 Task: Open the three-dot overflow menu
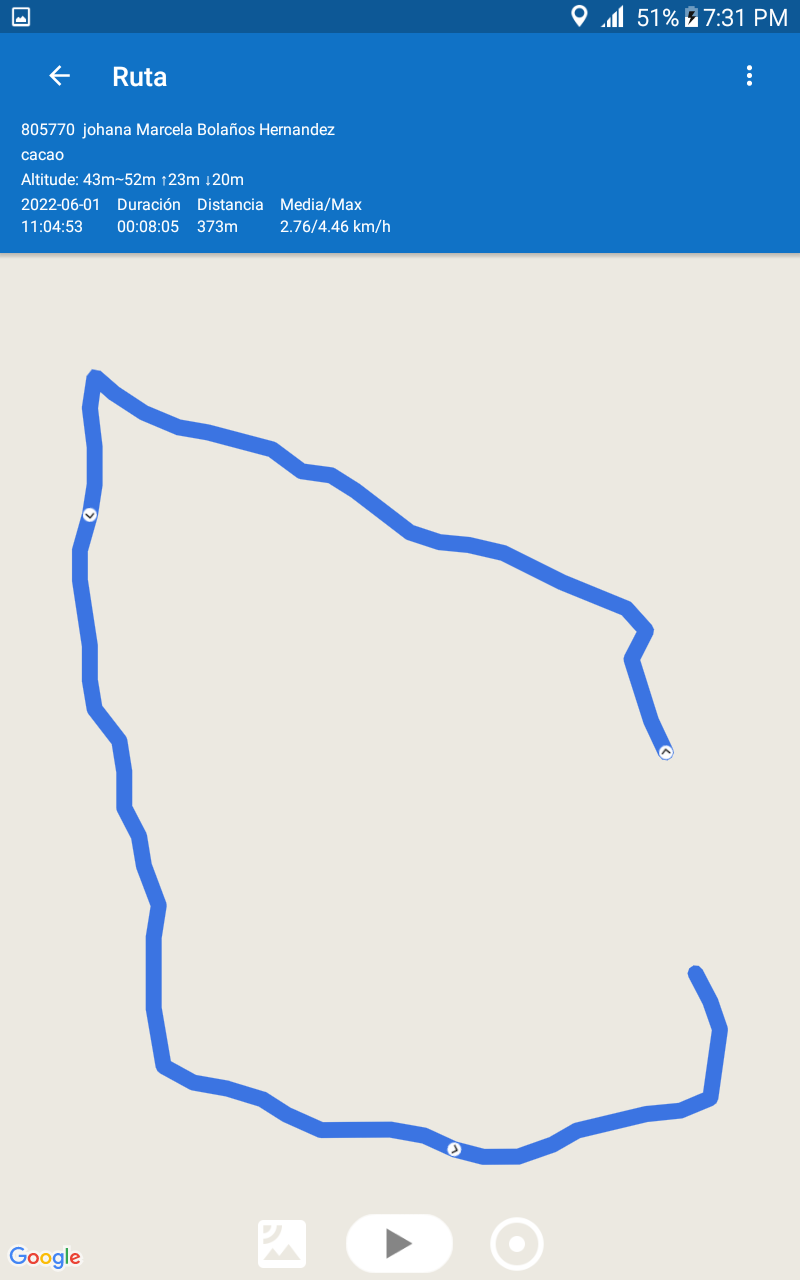(749, 76)
